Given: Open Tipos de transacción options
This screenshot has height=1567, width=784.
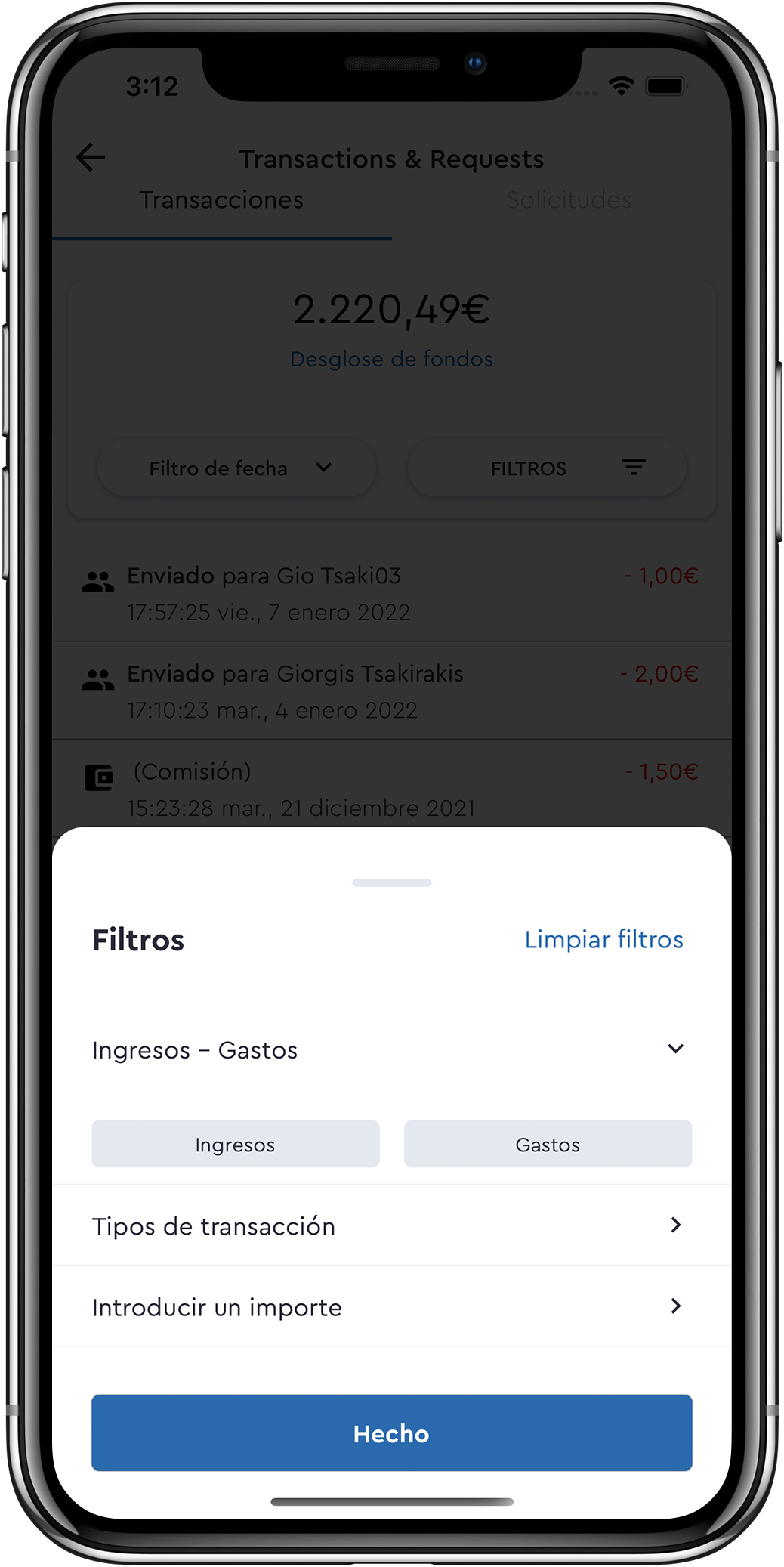Looking at the screenshot, I should pyautogui.click(x=391, y=1225).
